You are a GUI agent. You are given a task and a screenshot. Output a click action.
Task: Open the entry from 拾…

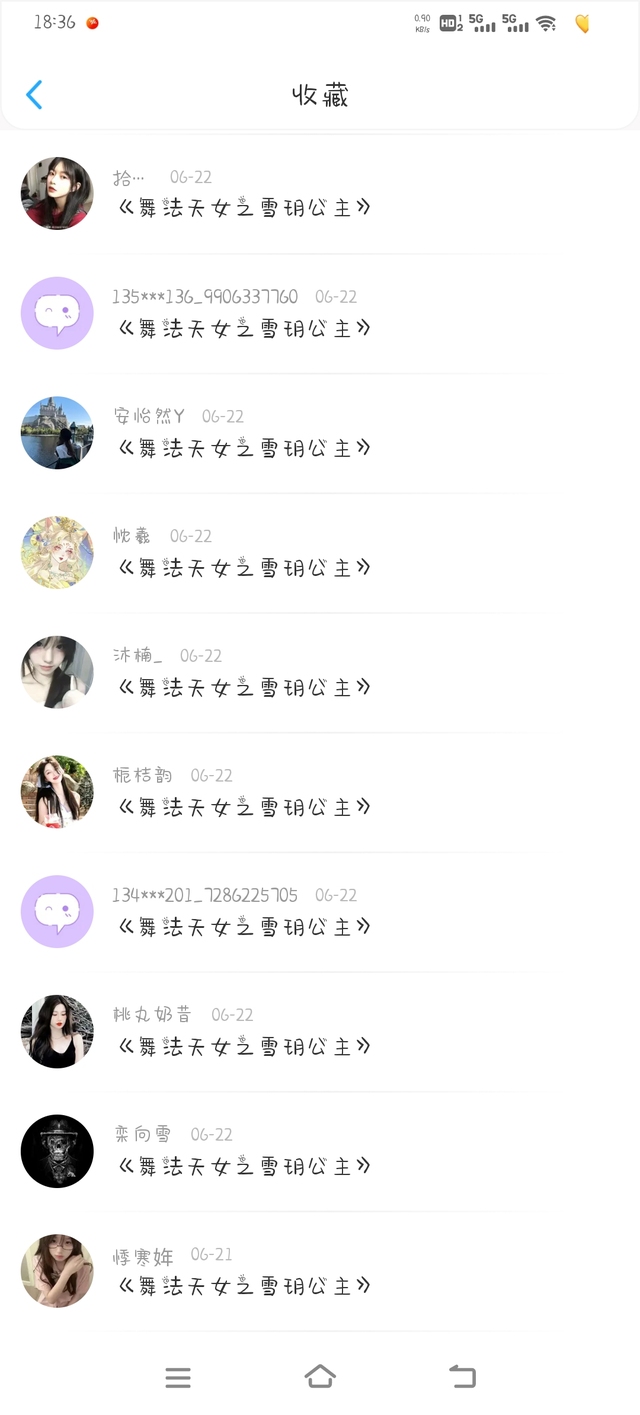[x=320, y=194]
